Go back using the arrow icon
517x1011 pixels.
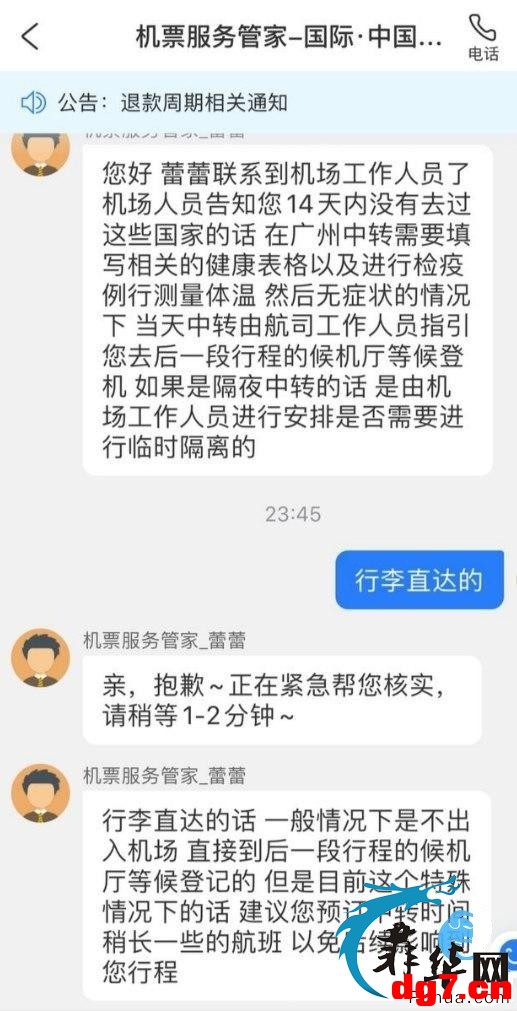pos(30,36)
